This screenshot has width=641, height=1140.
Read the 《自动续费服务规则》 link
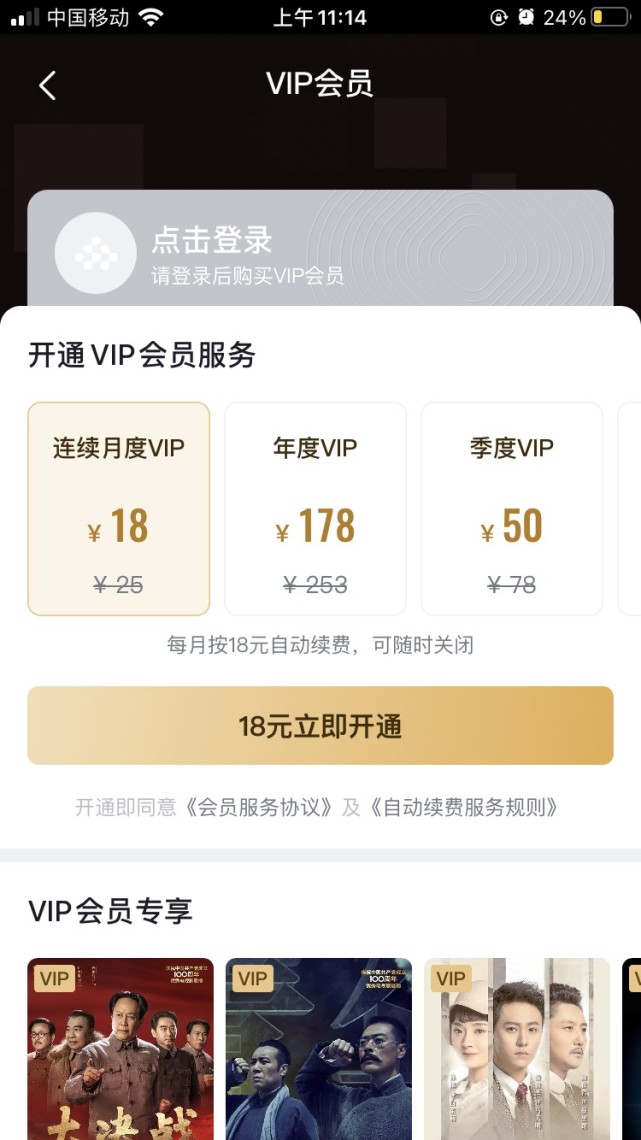pyautogui.click(x=464, y=807)
